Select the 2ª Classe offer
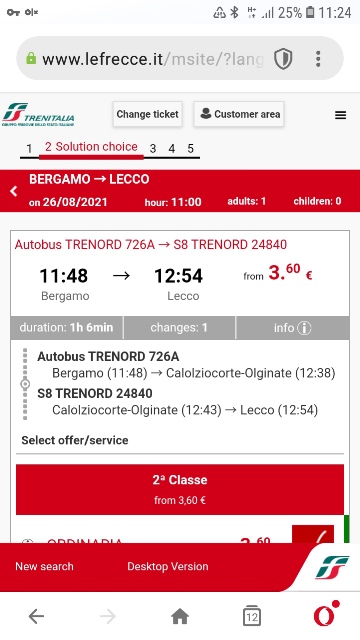360x640 pixels. (180, 489)
